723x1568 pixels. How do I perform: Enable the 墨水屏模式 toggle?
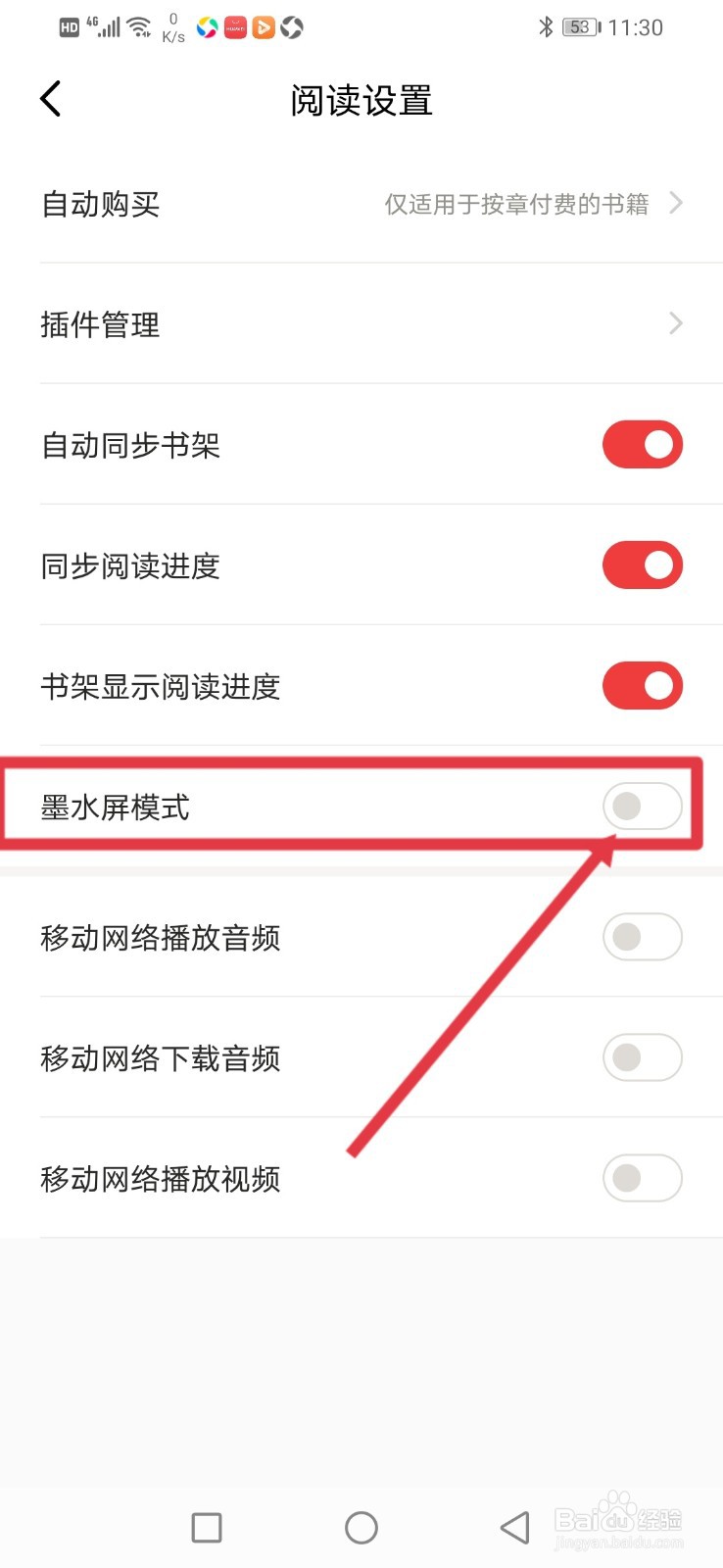point(642,807)
